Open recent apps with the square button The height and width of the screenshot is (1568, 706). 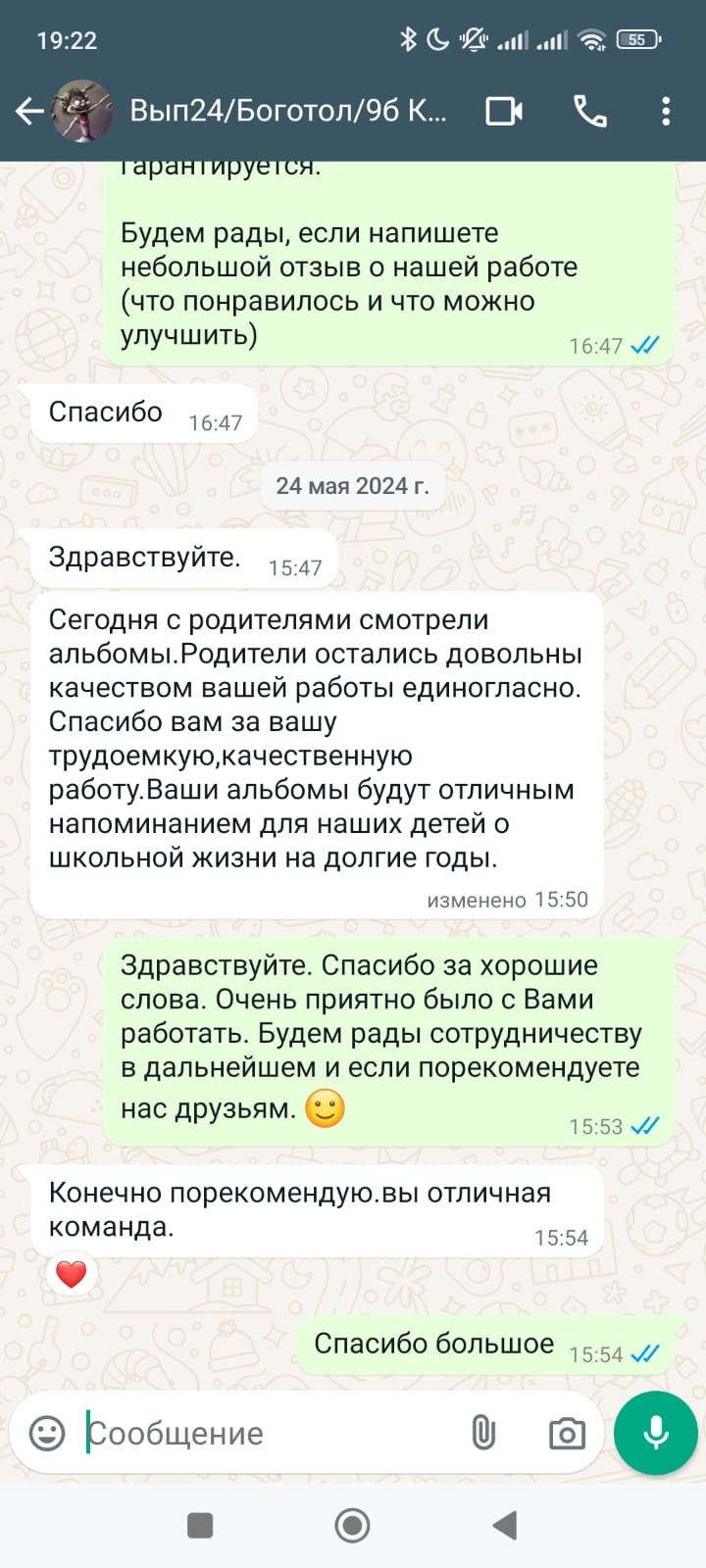[200, 1525]
